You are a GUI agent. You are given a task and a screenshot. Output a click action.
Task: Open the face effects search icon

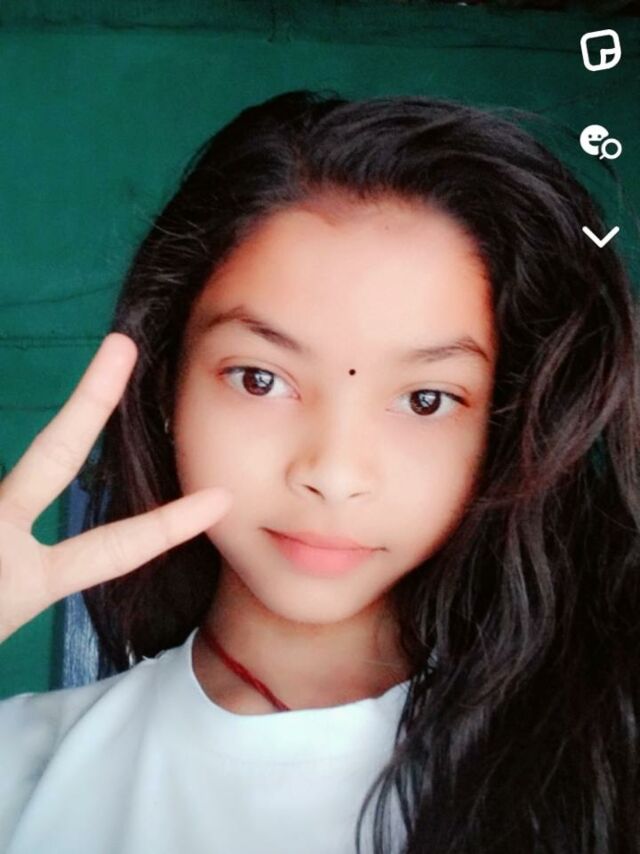[x=600, y=142]
